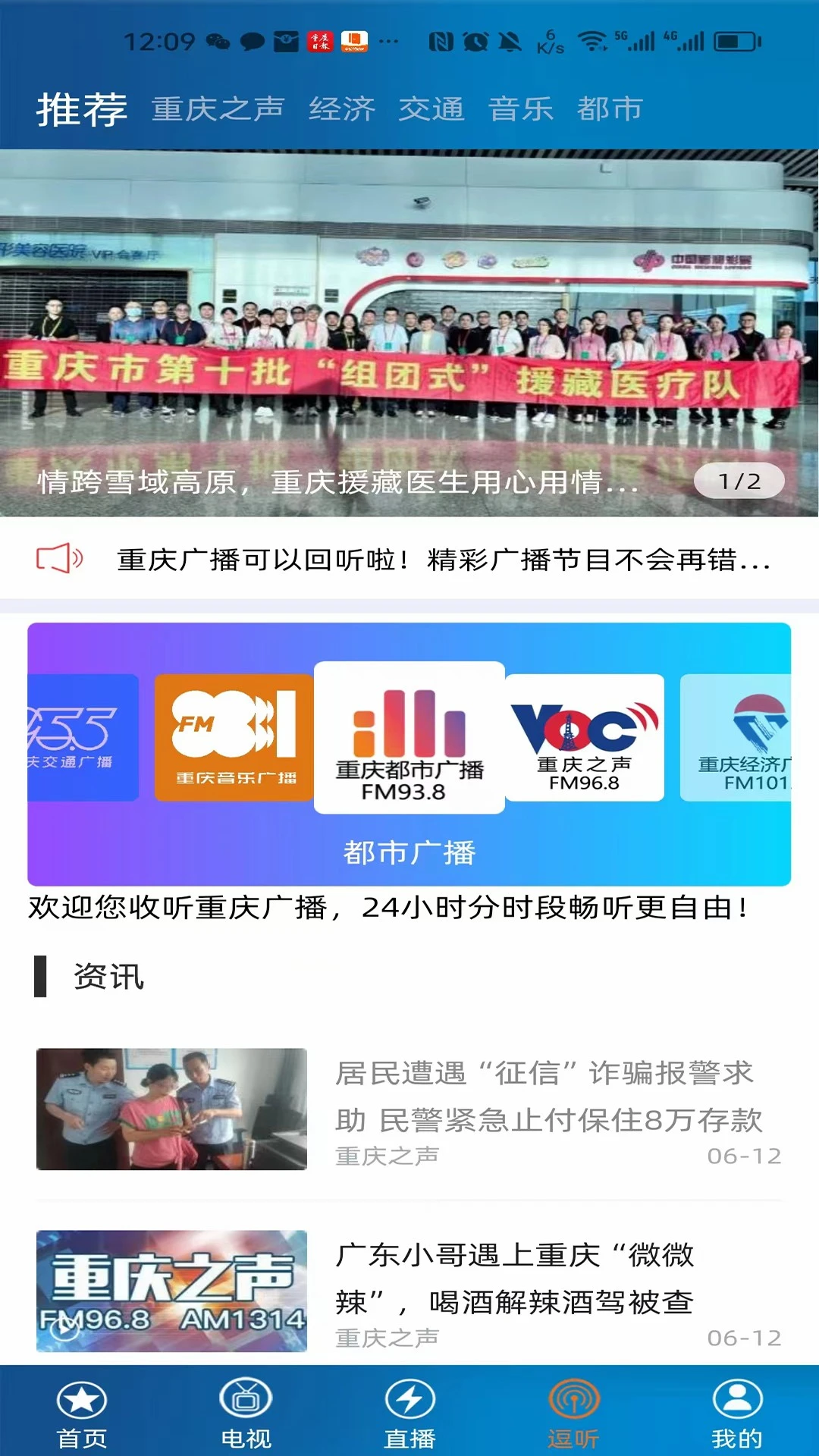The width and height of the screenshot is (819, 1456).
Task: Open the 援藏医疗队 banner story
Action: coord(409,334)
